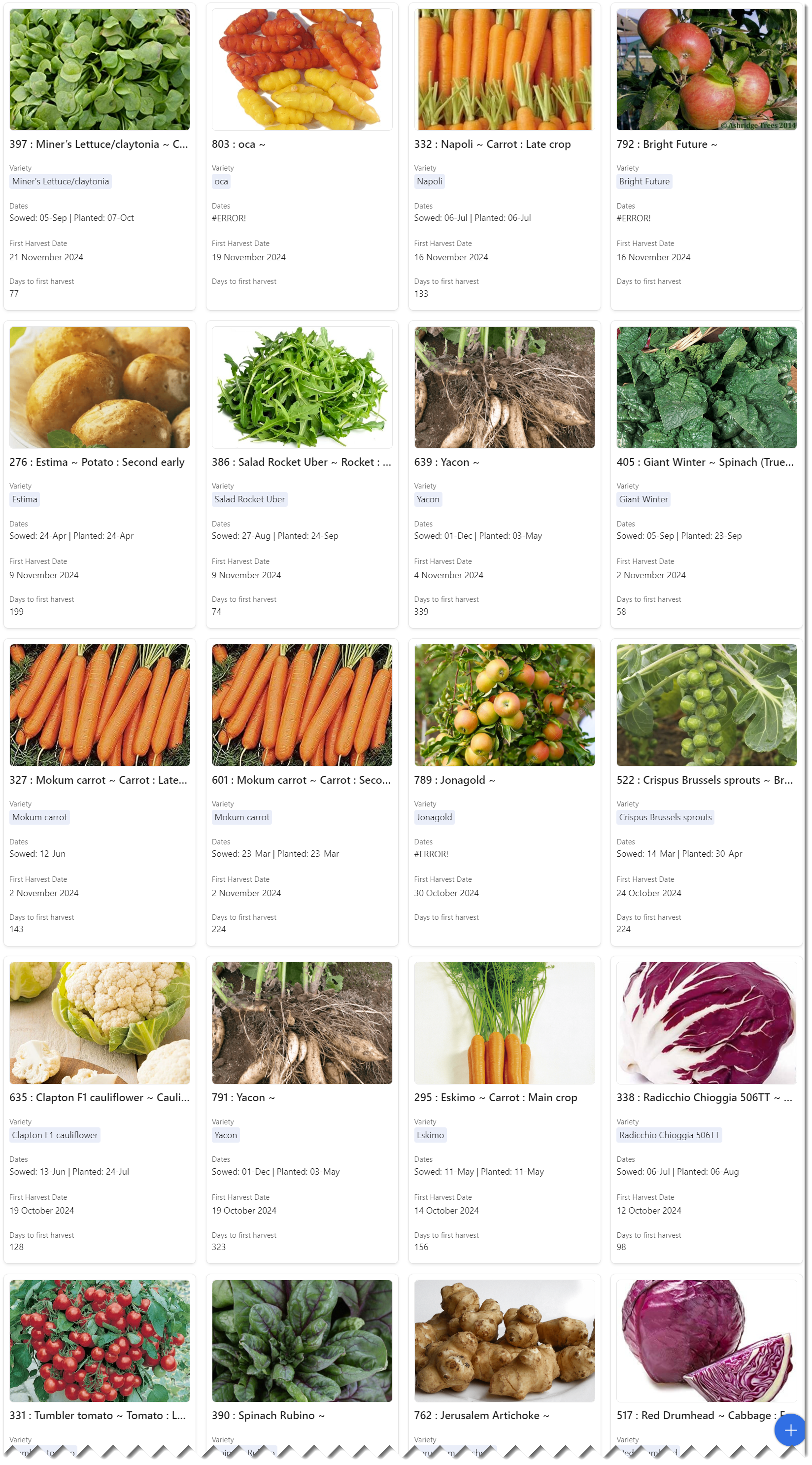Open the Crispus Brussels sprouts card
812x1465 pixels.
click(x=705, y=780)
